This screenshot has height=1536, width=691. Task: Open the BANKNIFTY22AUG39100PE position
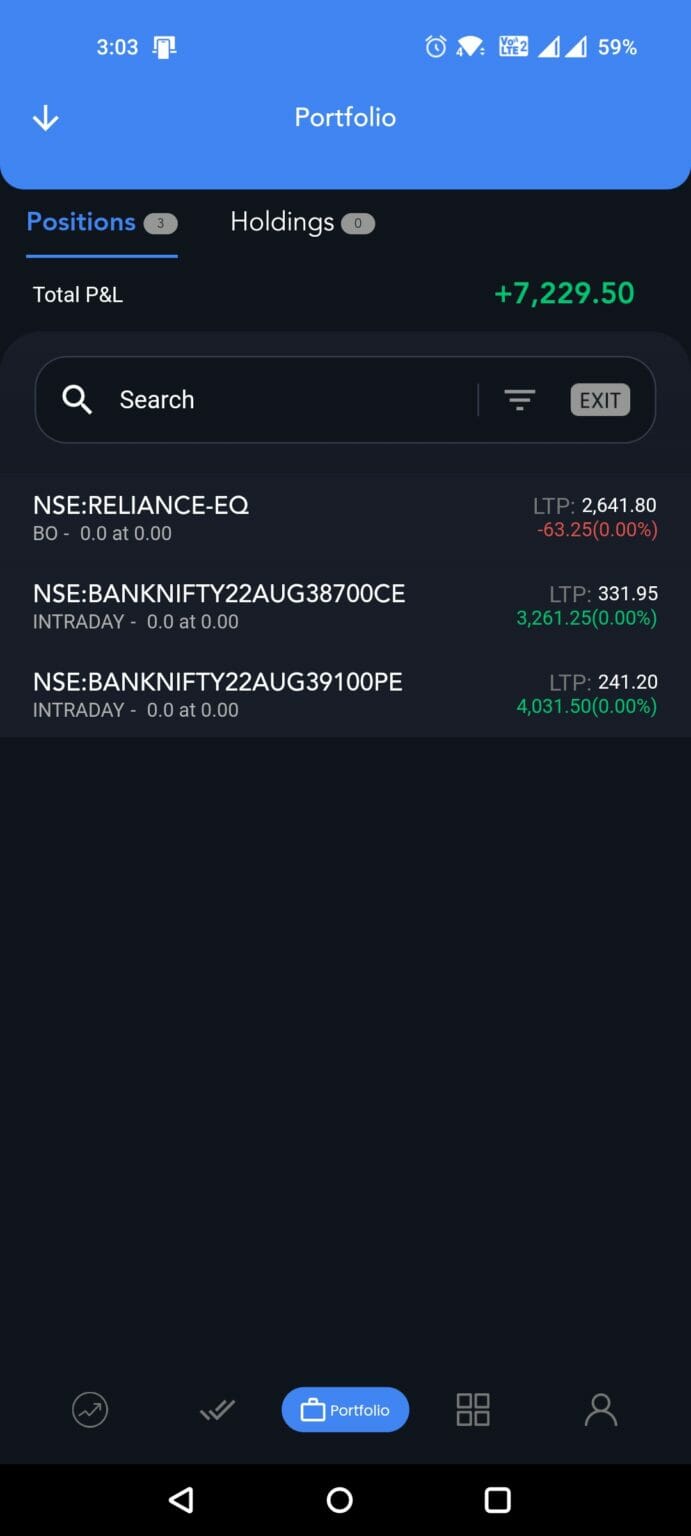[x=345, y=694]
